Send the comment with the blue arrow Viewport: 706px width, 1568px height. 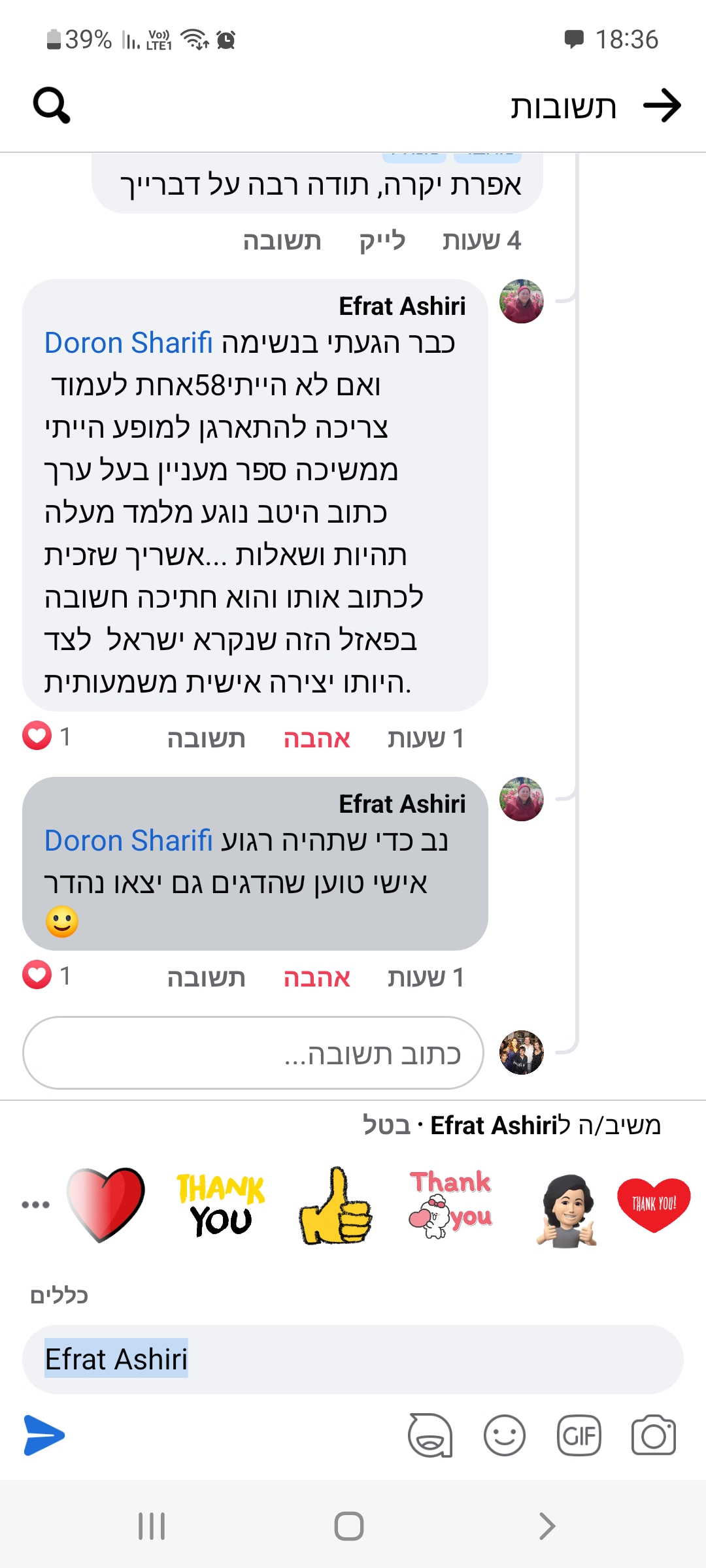click(44, 1435)
